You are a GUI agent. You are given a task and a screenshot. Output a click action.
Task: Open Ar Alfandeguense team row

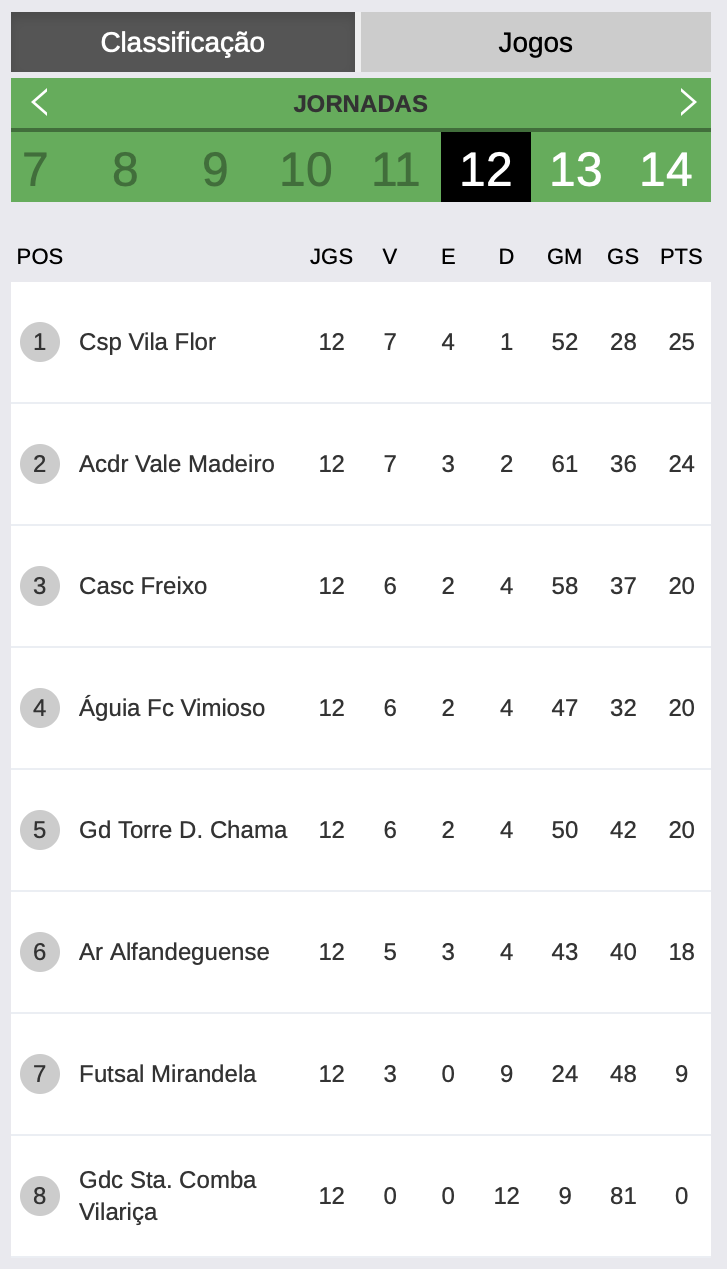361,952
